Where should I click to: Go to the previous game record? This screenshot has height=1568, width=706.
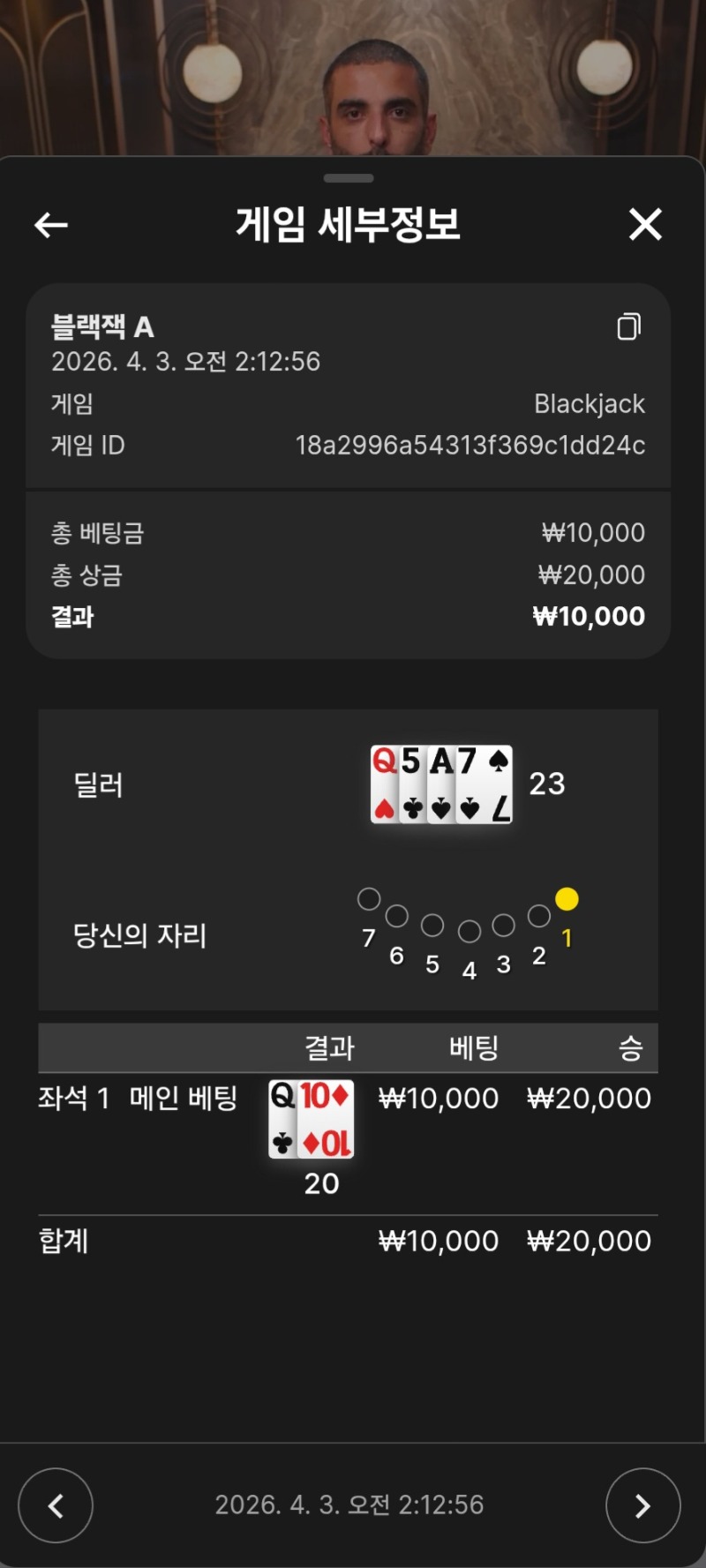56,1504
